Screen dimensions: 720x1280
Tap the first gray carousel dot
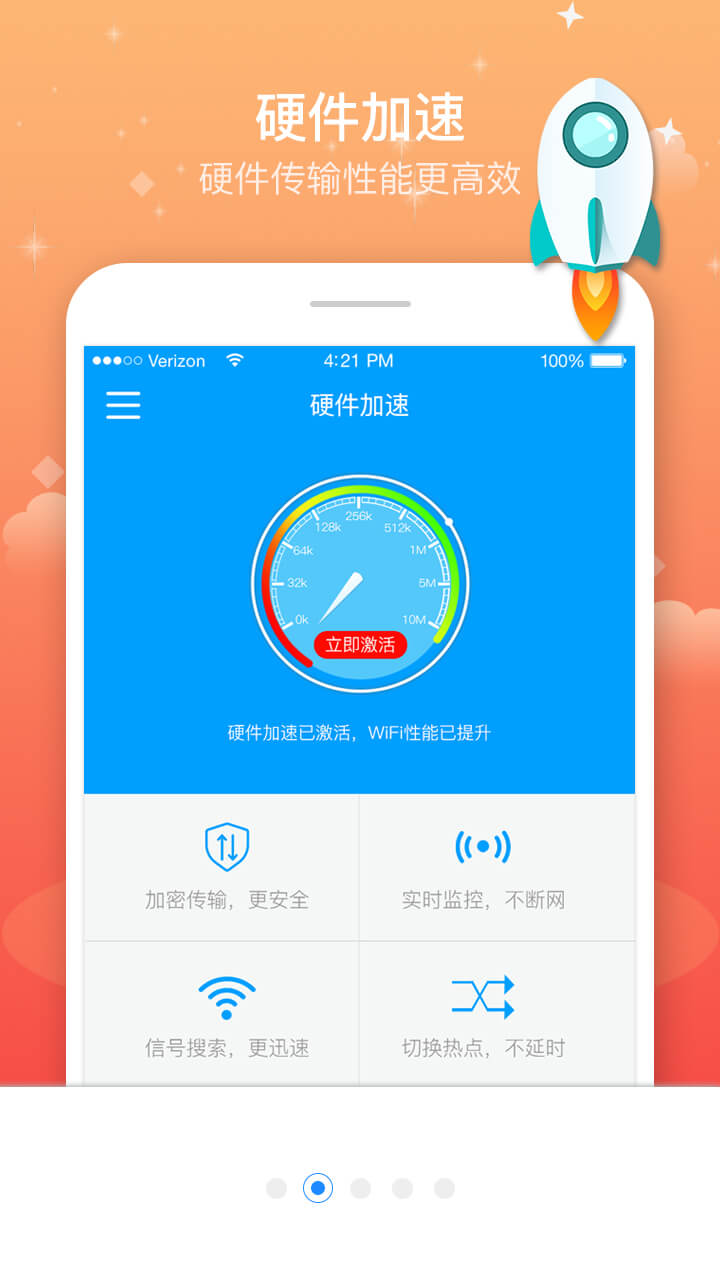click(x=275, y=1189)
